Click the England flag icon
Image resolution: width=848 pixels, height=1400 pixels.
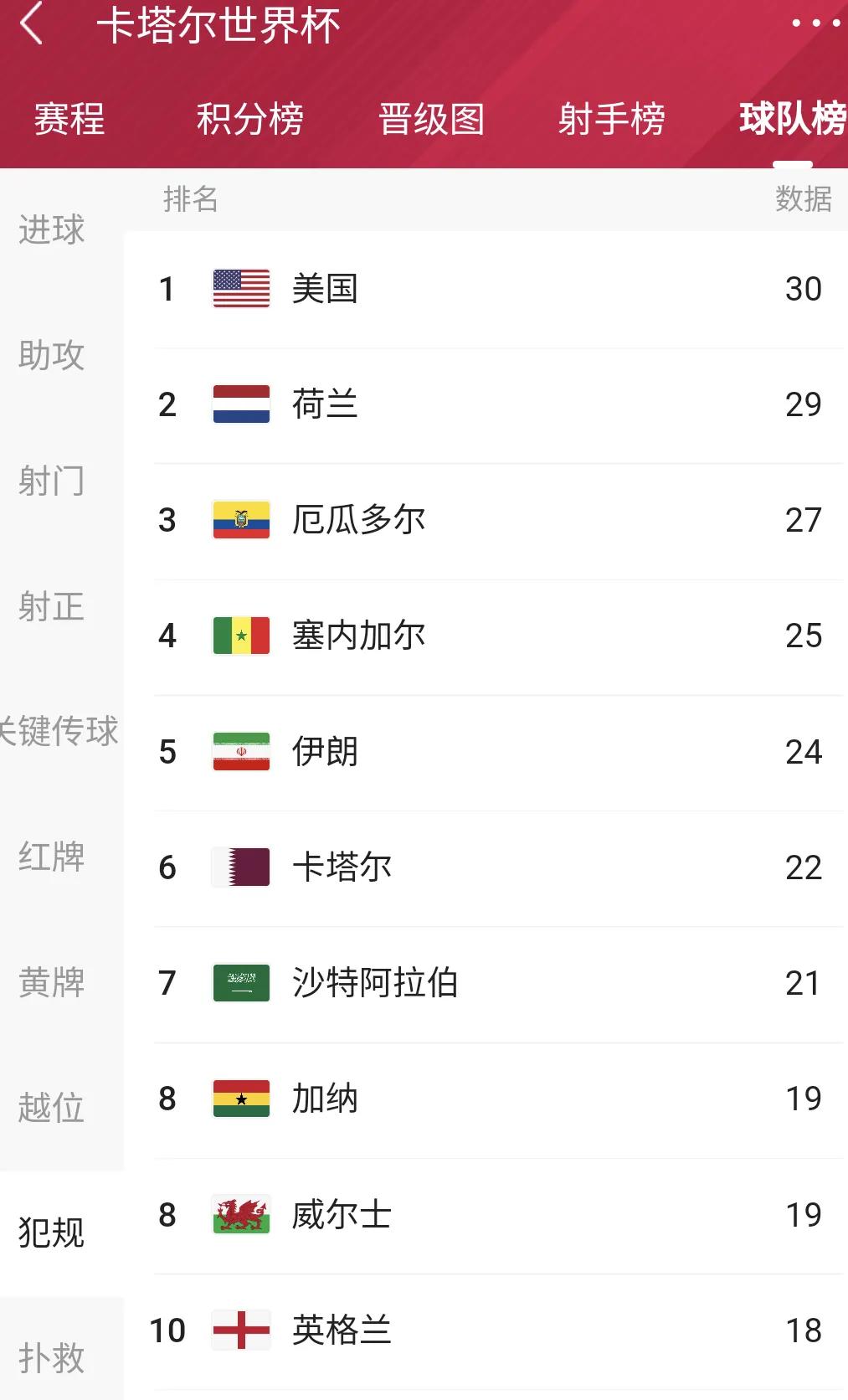click(x=240, y=1331)
